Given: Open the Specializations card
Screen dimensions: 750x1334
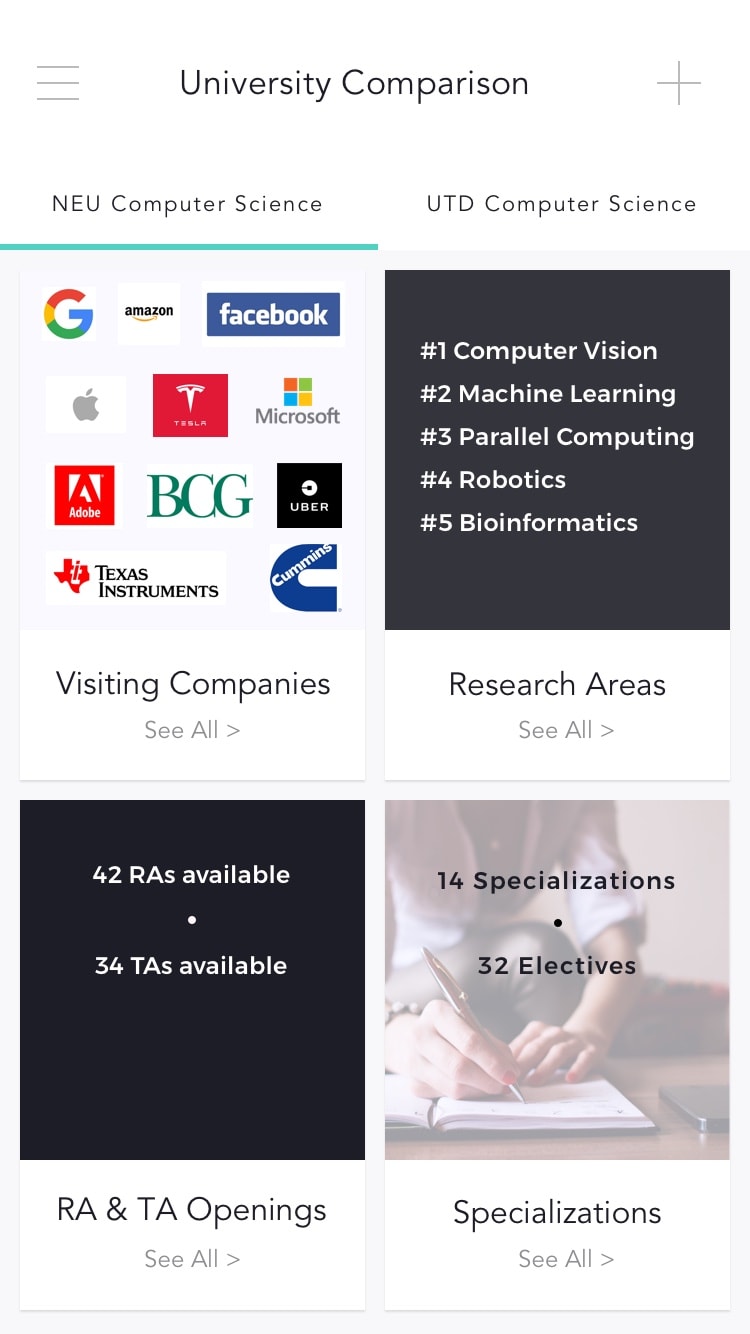Looking at the screenshot, I should tap(557, 1055).
